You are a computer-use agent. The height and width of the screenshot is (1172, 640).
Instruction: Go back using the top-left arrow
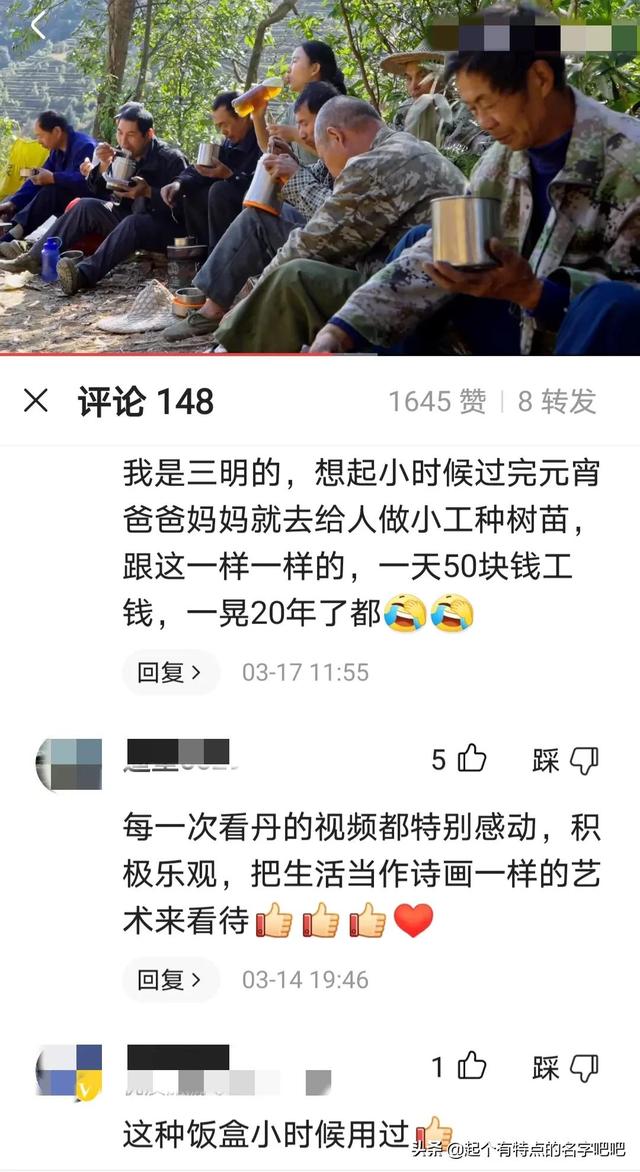click(x=38, y=27)
